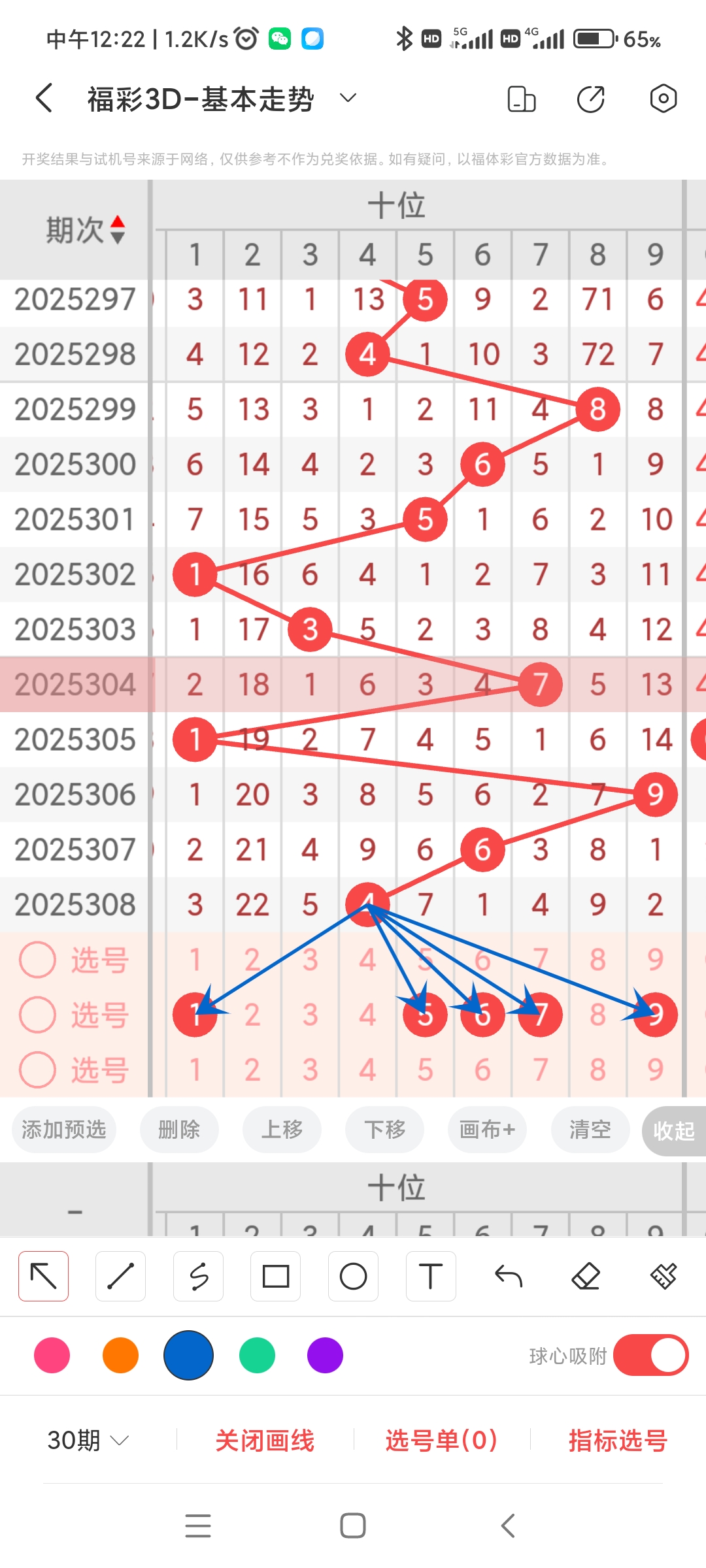Move the row up with 上移
Screen dimensions: 706x1568
[x=282, y=1130]
